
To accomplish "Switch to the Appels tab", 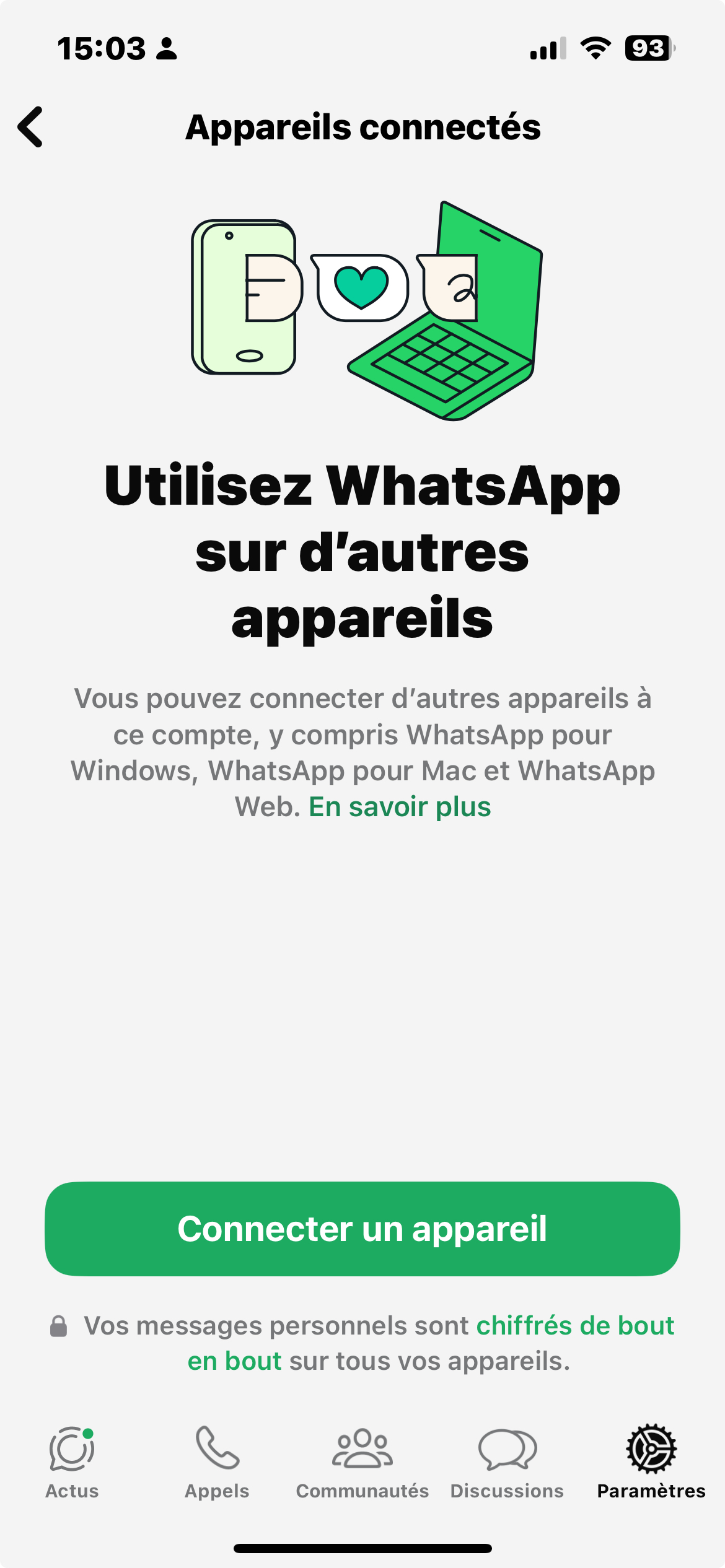I will (x=217, y=1462).
